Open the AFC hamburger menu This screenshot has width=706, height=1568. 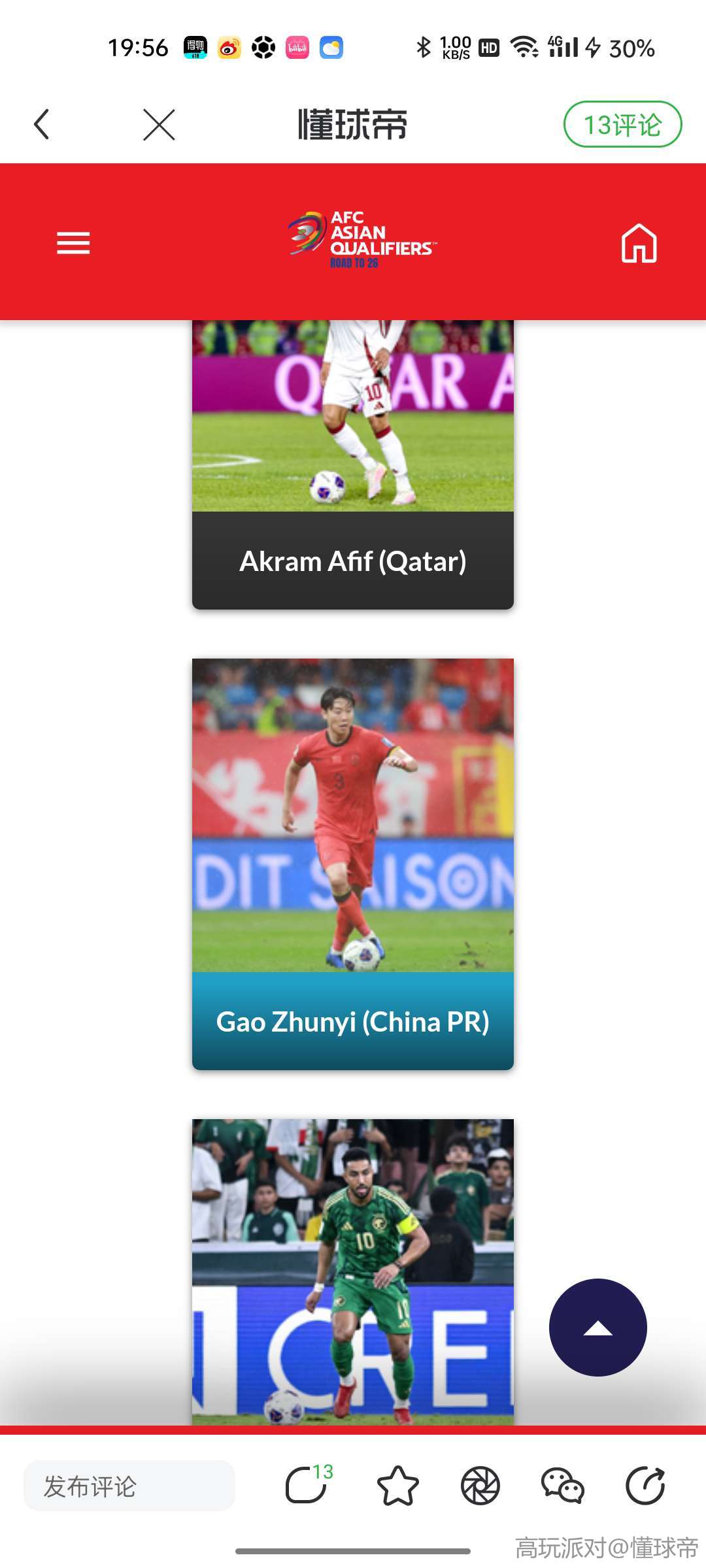[x=73, y=243]
